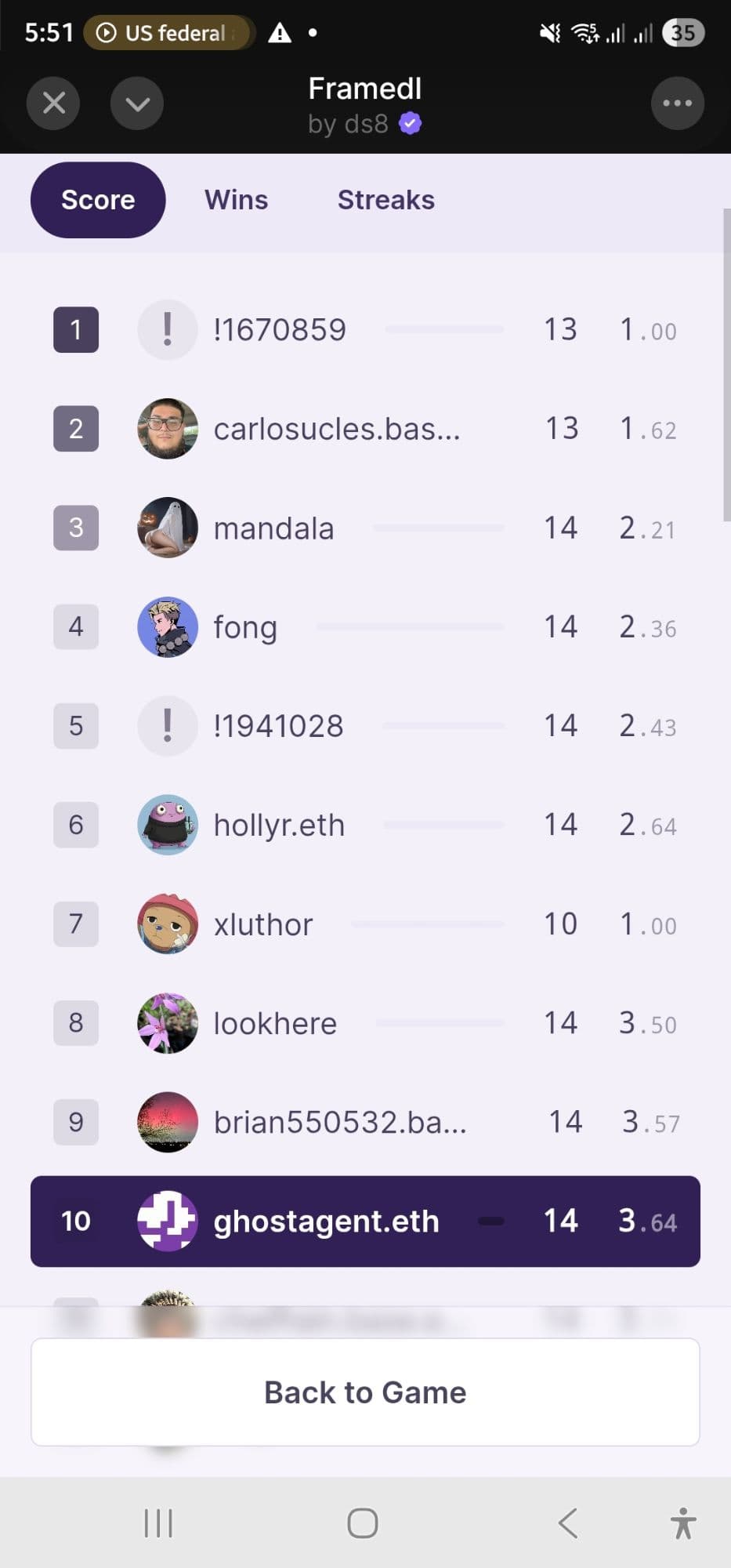
Task: Open highlighted ghostagent.eth row
Action: [x=365, y=1221]
